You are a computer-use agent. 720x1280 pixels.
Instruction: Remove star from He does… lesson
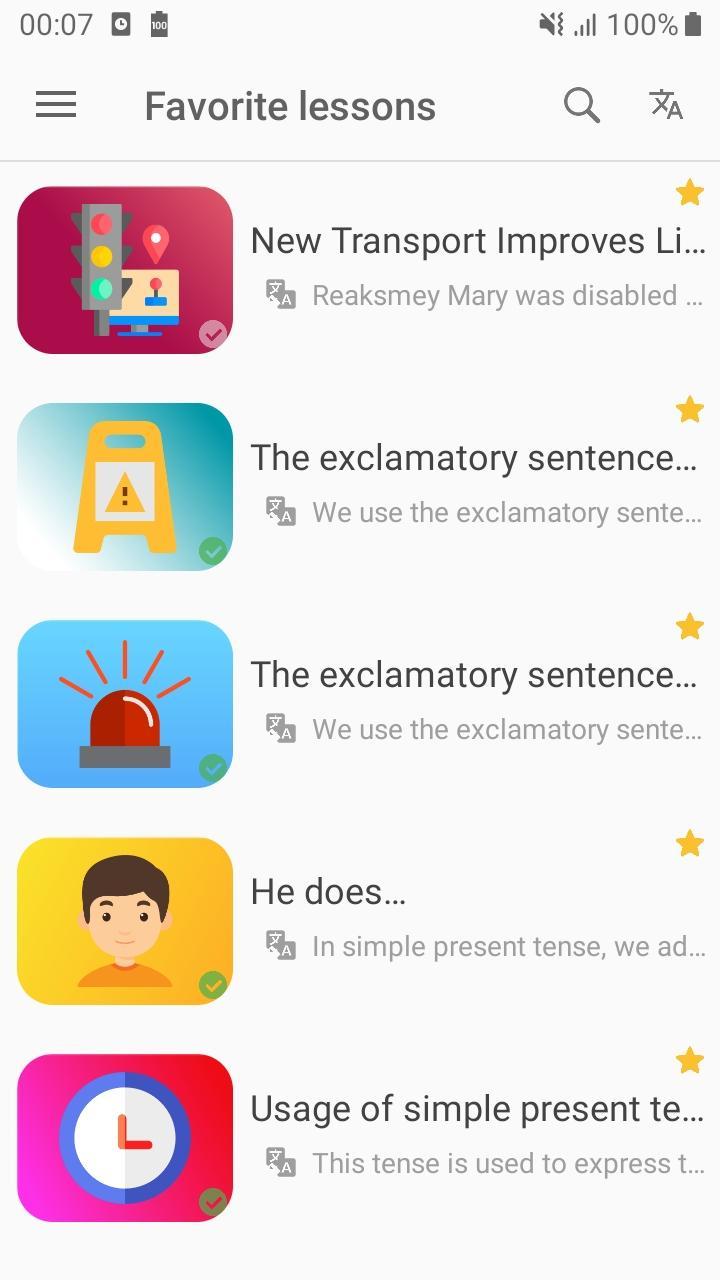(689, 843)
